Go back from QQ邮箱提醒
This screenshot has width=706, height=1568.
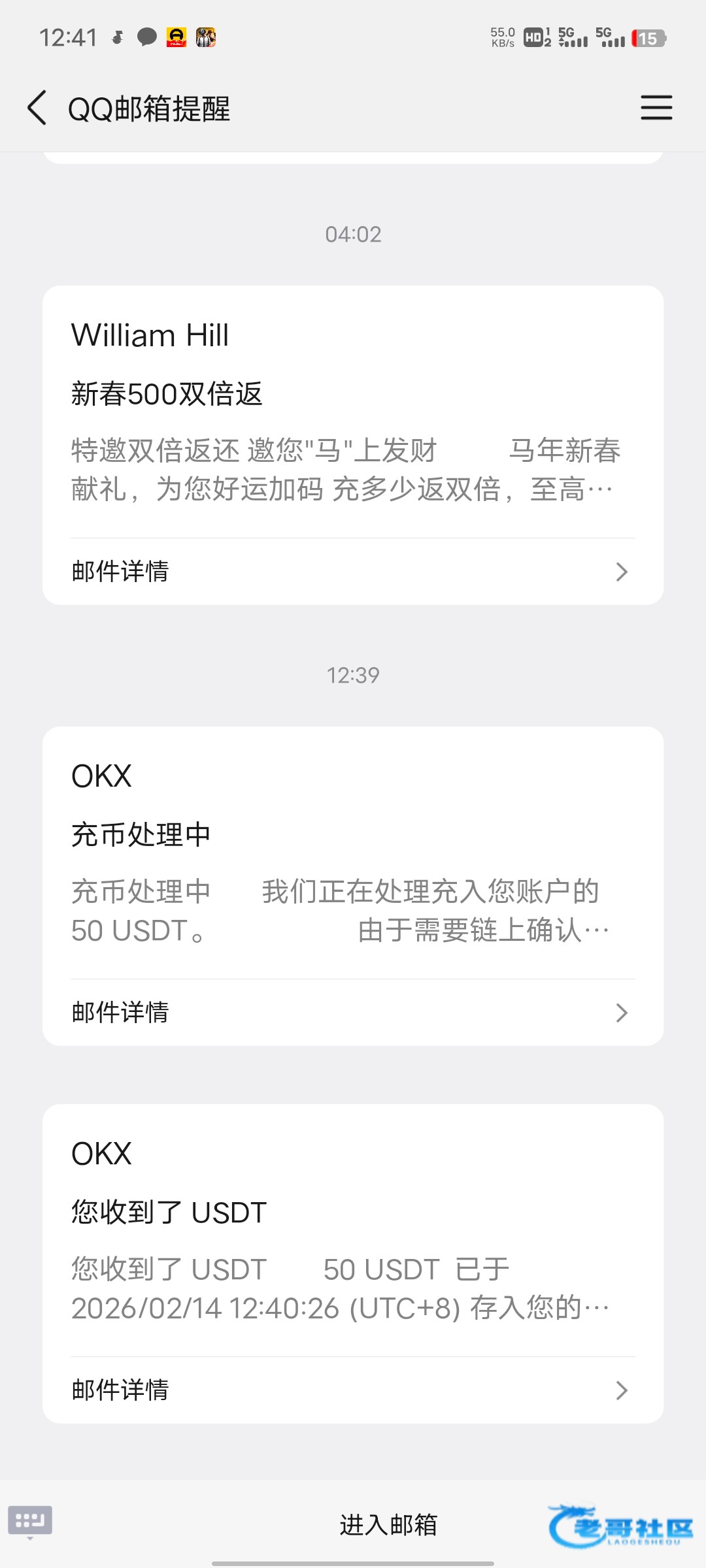click(37, 108)
